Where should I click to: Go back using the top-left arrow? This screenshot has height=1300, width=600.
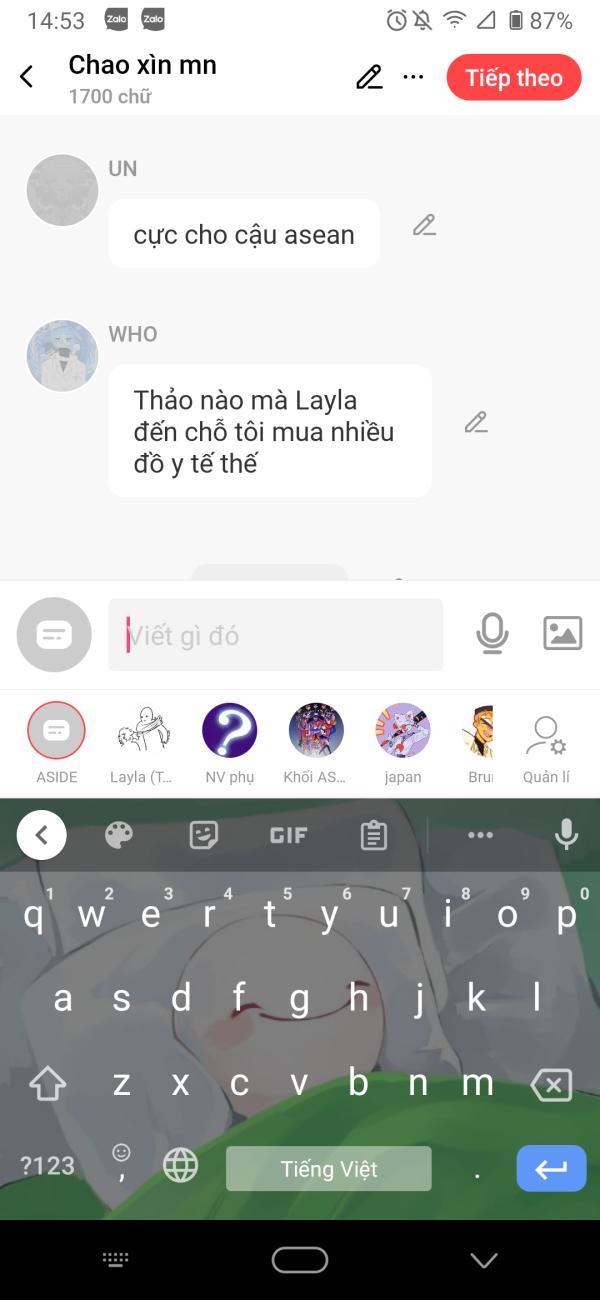(27, 77)
